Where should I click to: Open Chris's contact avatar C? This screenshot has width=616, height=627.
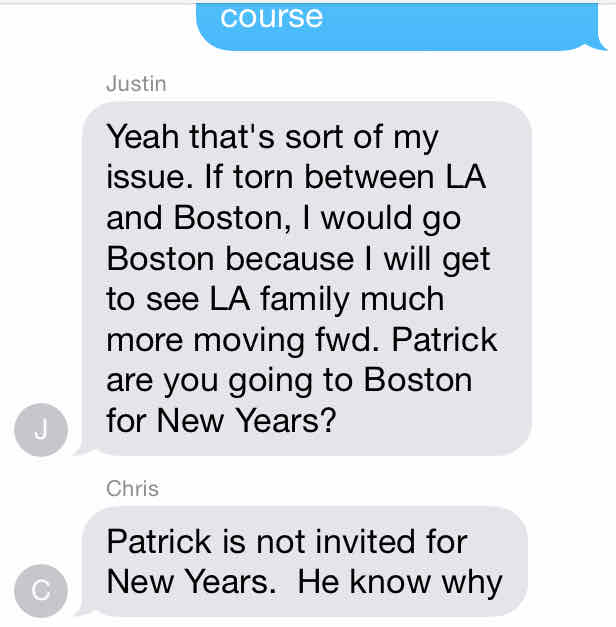pos(41,590)
